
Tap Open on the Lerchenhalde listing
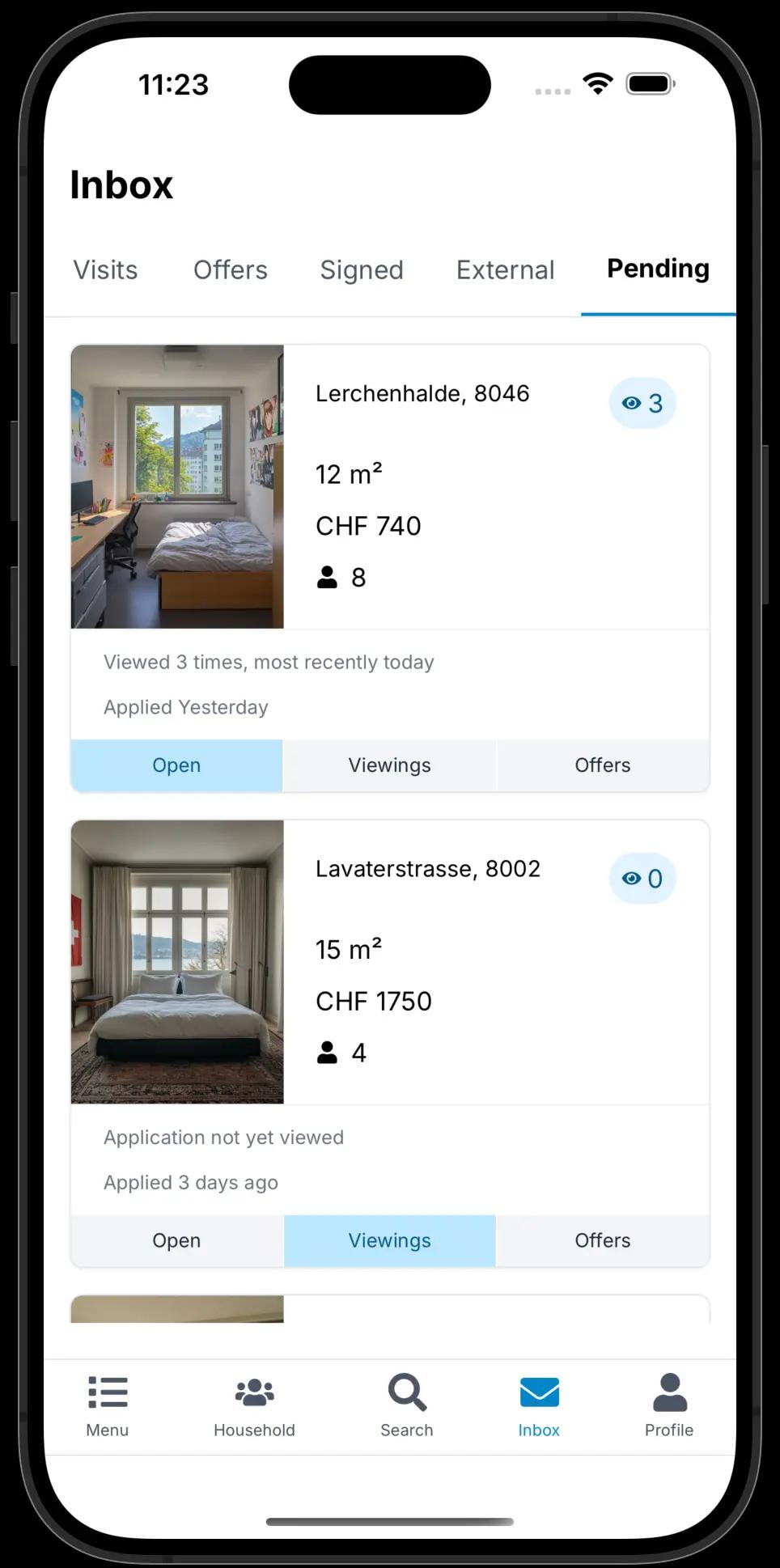coord(176,765)
